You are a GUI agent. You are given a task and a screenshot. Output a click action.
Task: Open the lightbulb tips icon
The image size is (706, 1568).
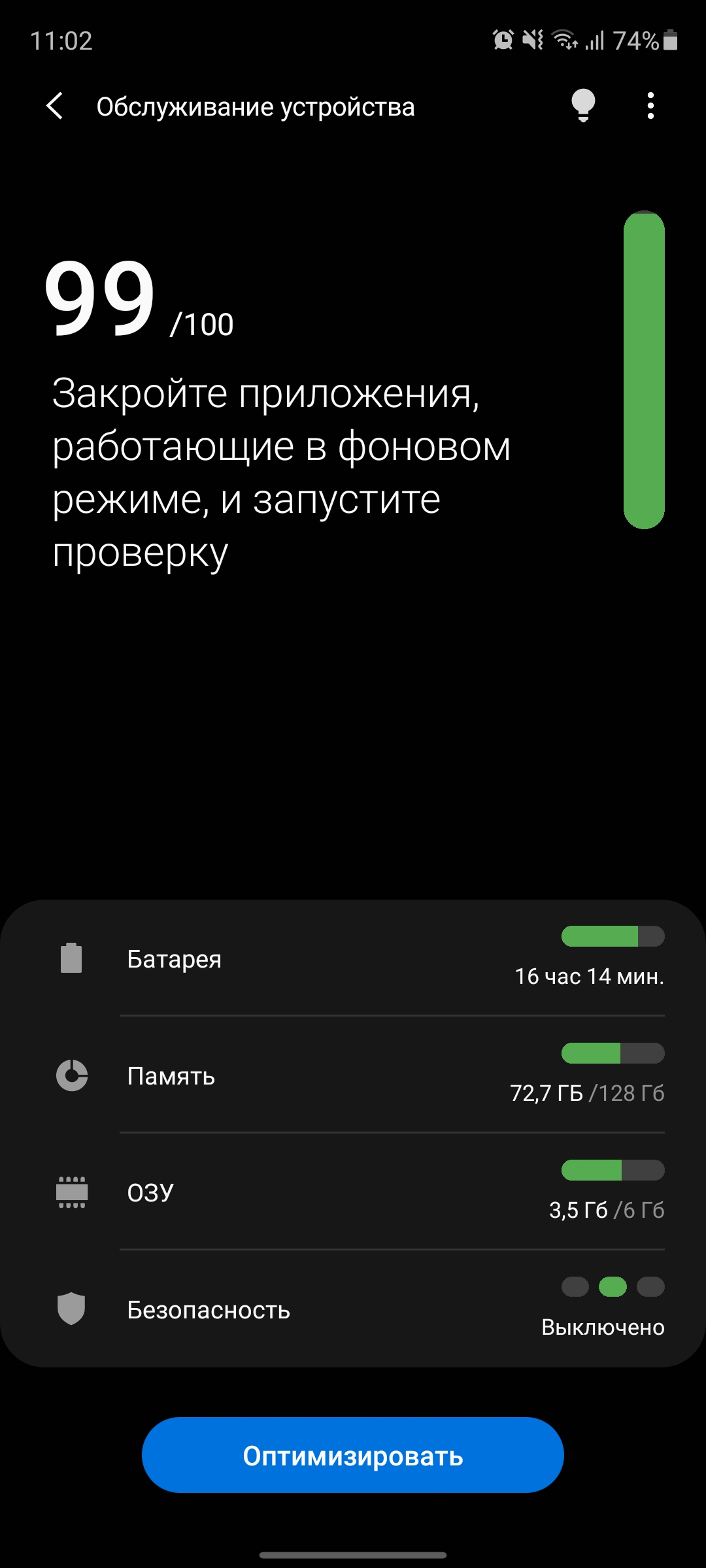pyautogui.click(x=583, y=106)
